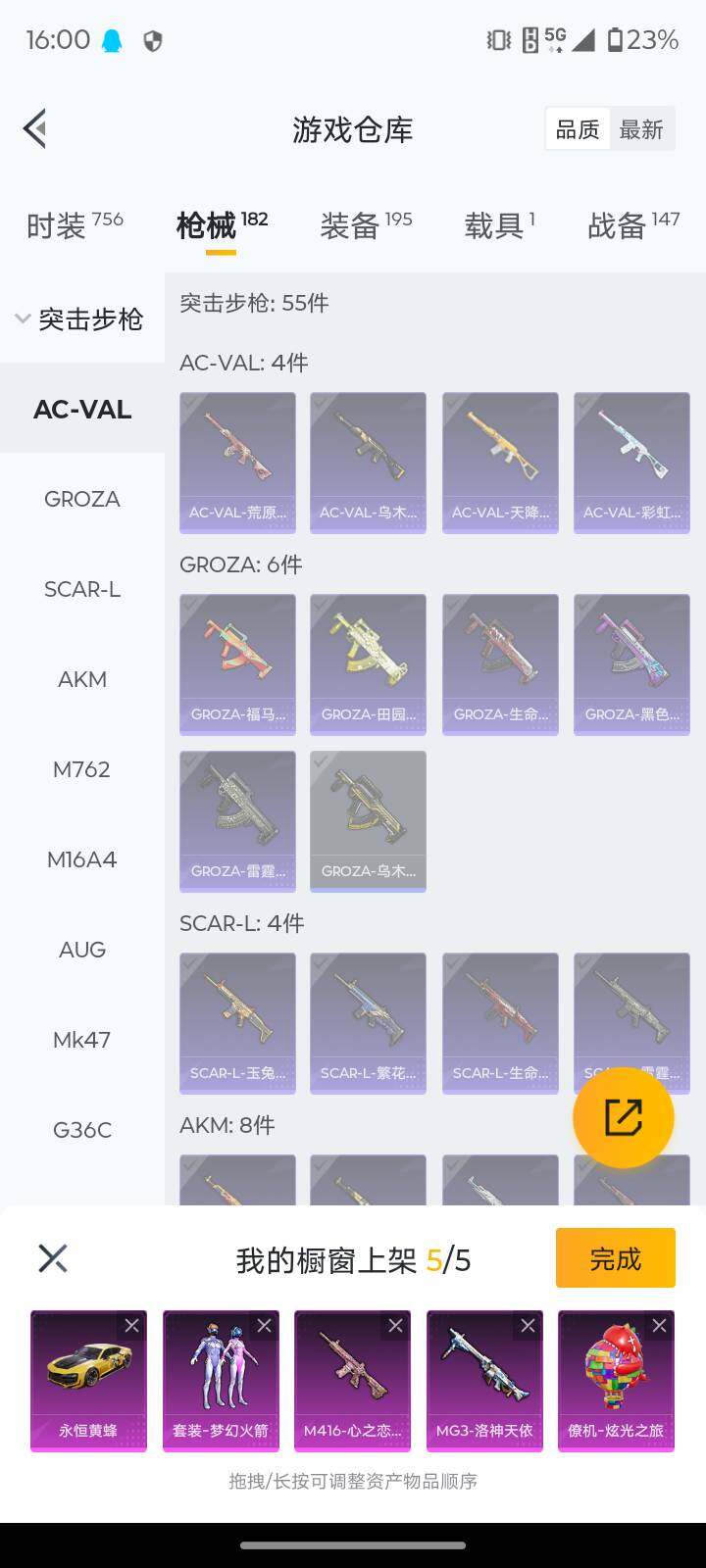Jump to AKM in the side list
The image size is (706, 1568).
(x=82, y=679)
